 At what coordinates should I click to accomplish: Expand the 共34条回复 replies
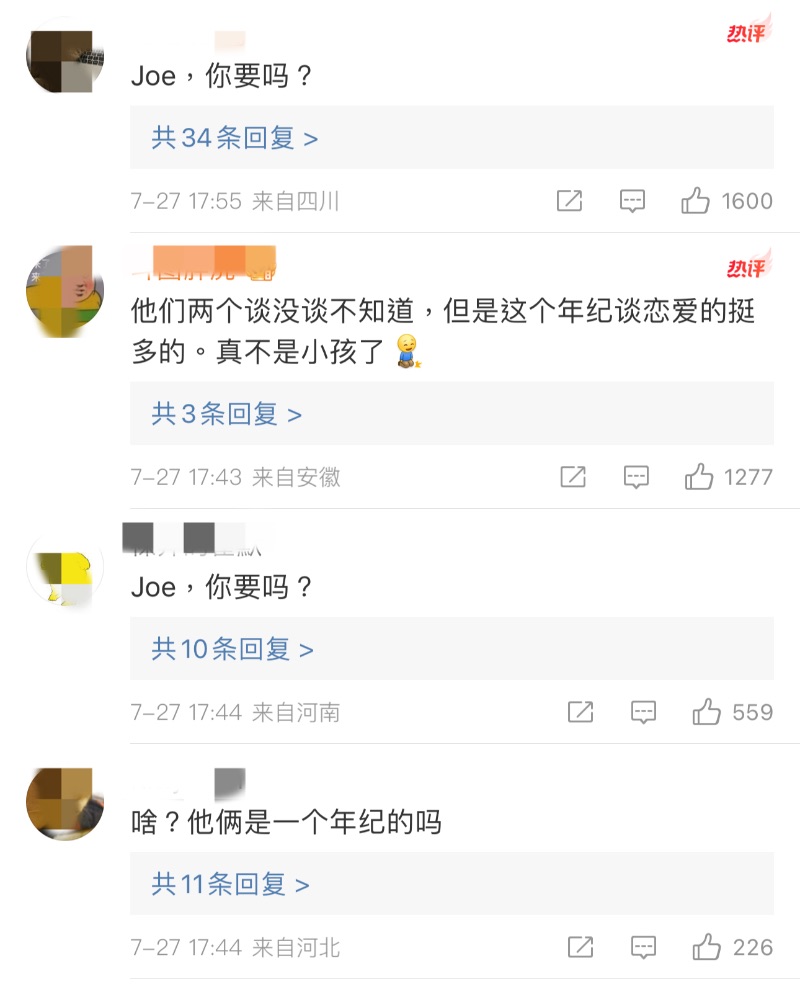[x=235, y=138]
